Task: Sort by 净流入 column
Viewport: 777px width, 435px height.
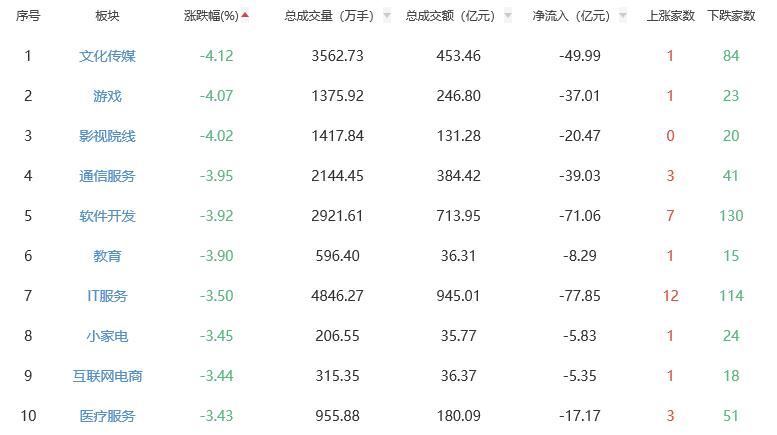Action: [572, 16]
